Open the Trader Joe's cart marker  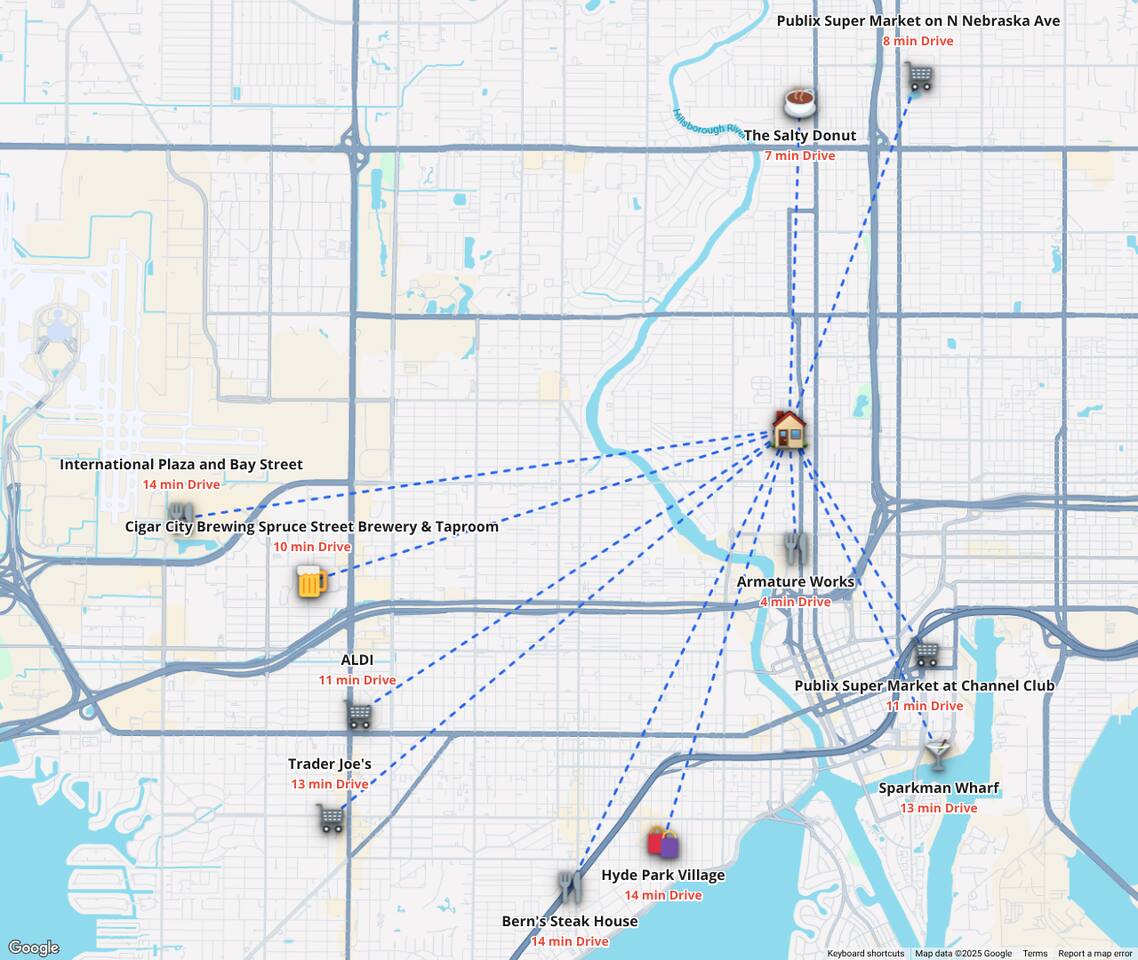click(x=331, y=818)
